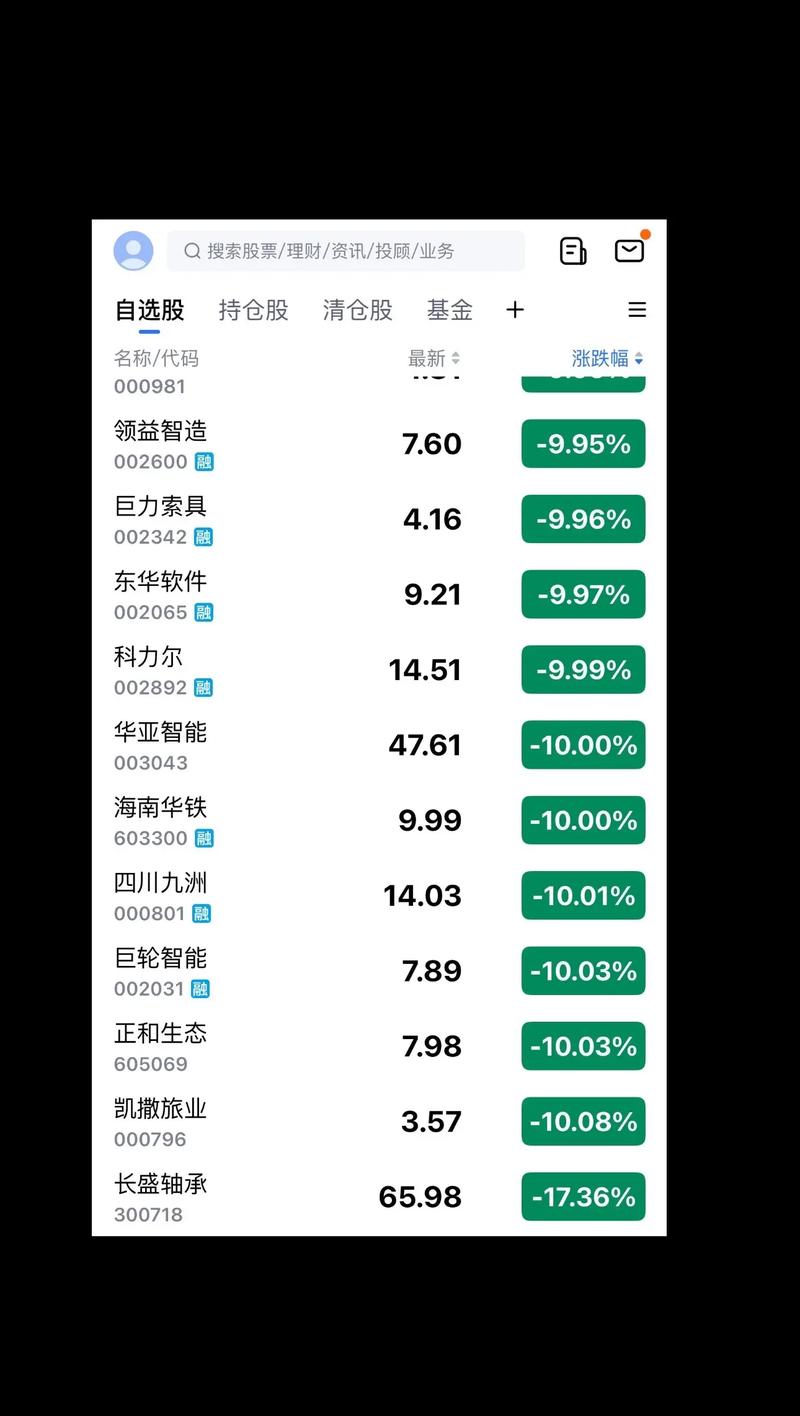Image resolution: width=800 pixels, height=1416 pixels.
Task: Click the -10.00% button for 华亚智能
Action: click(583, 744)
